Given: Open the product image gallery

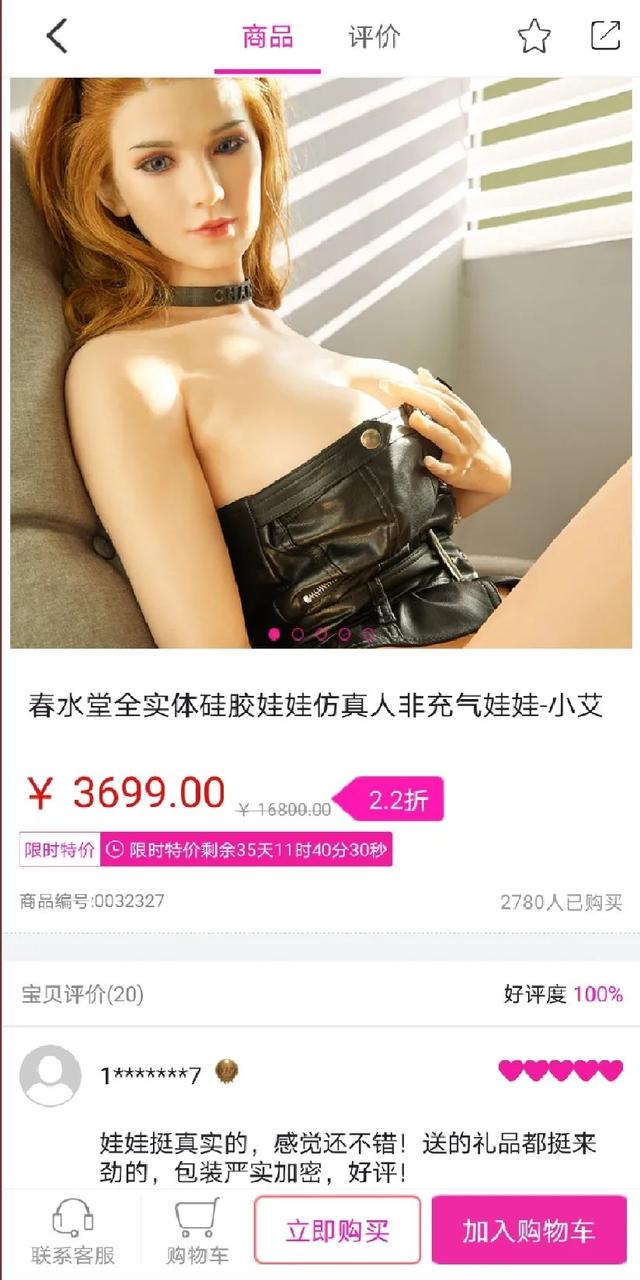Looking at the screenshot, I should tap(320, 362).
